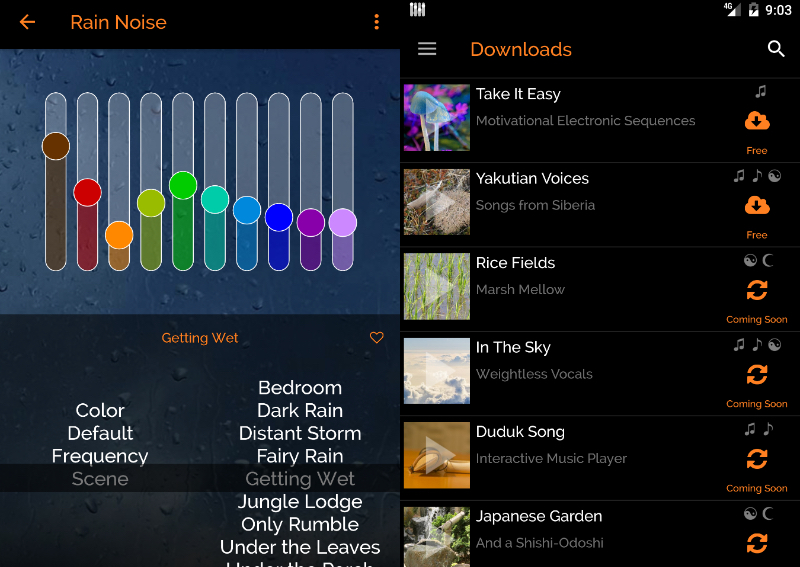Search the Downloads list
Viewport: 800px width, 567px height.
coord(776,49)
